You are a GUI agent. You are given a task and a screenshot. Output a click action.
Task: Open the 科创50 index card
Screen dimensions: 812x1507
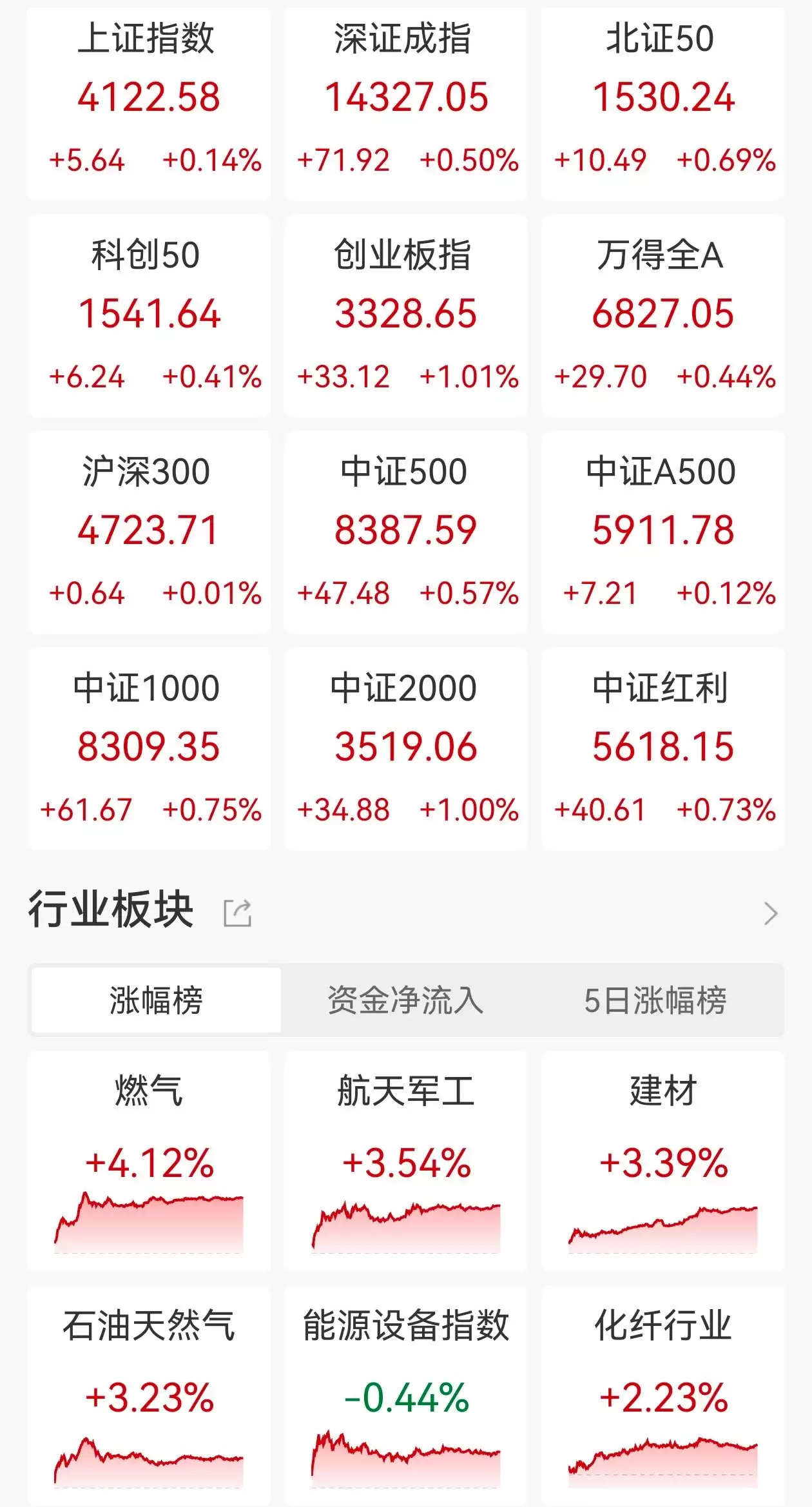[149, 316]
